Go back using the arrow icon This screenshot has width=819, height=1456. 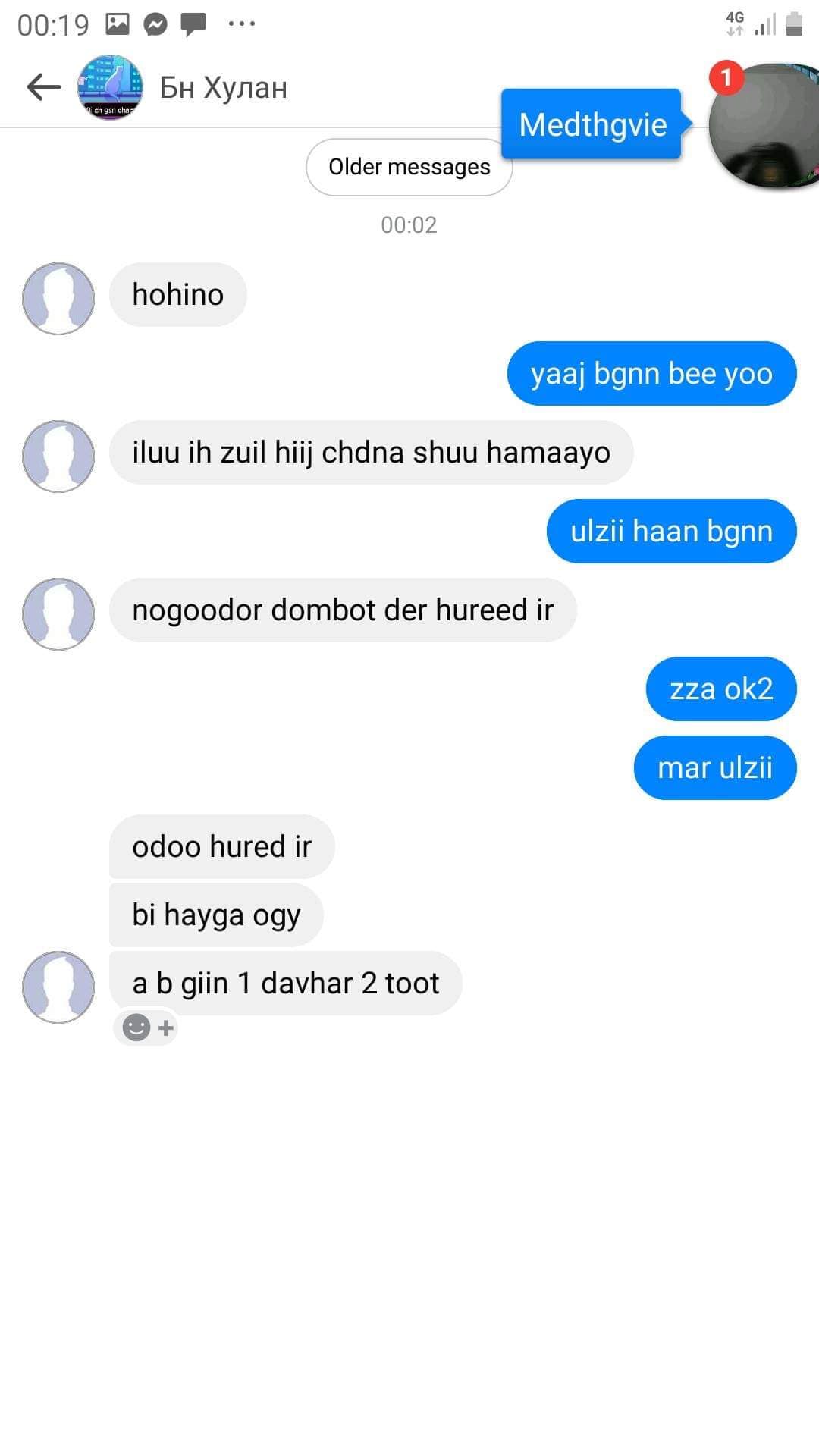pyautogui.click(x=43, y=87)
